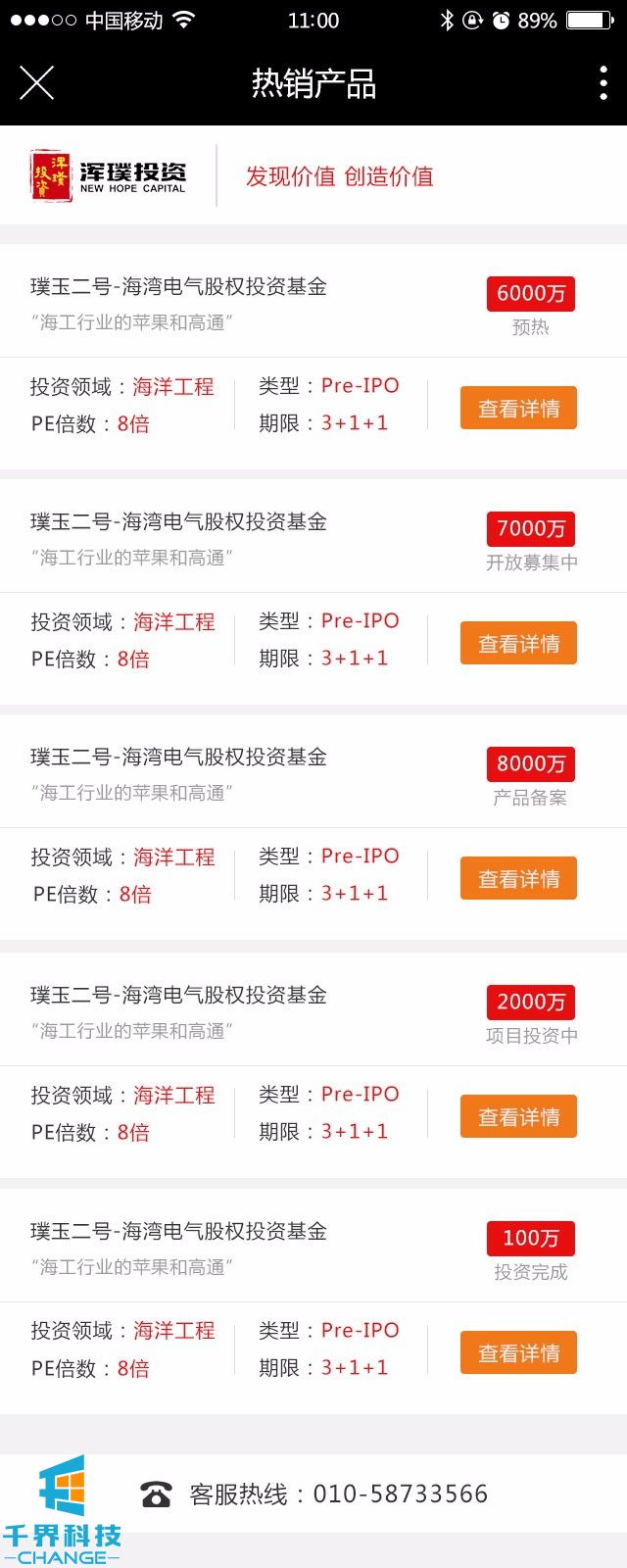627x1568 pixels.
Task: Close the 热销产品 page
Action: click(x=36, y=83)
